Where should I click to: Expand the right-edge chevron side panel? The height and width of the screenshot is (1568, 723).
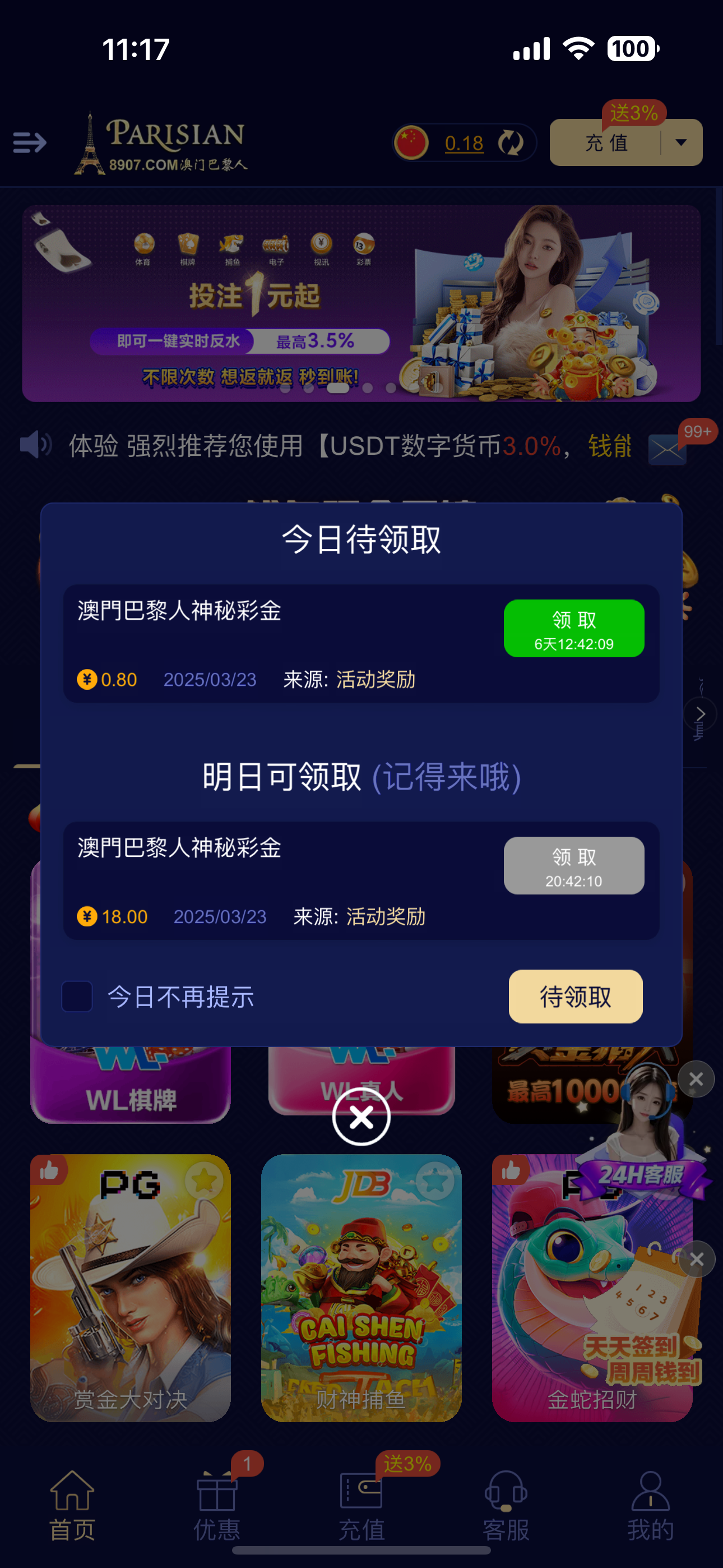(701, 713)
